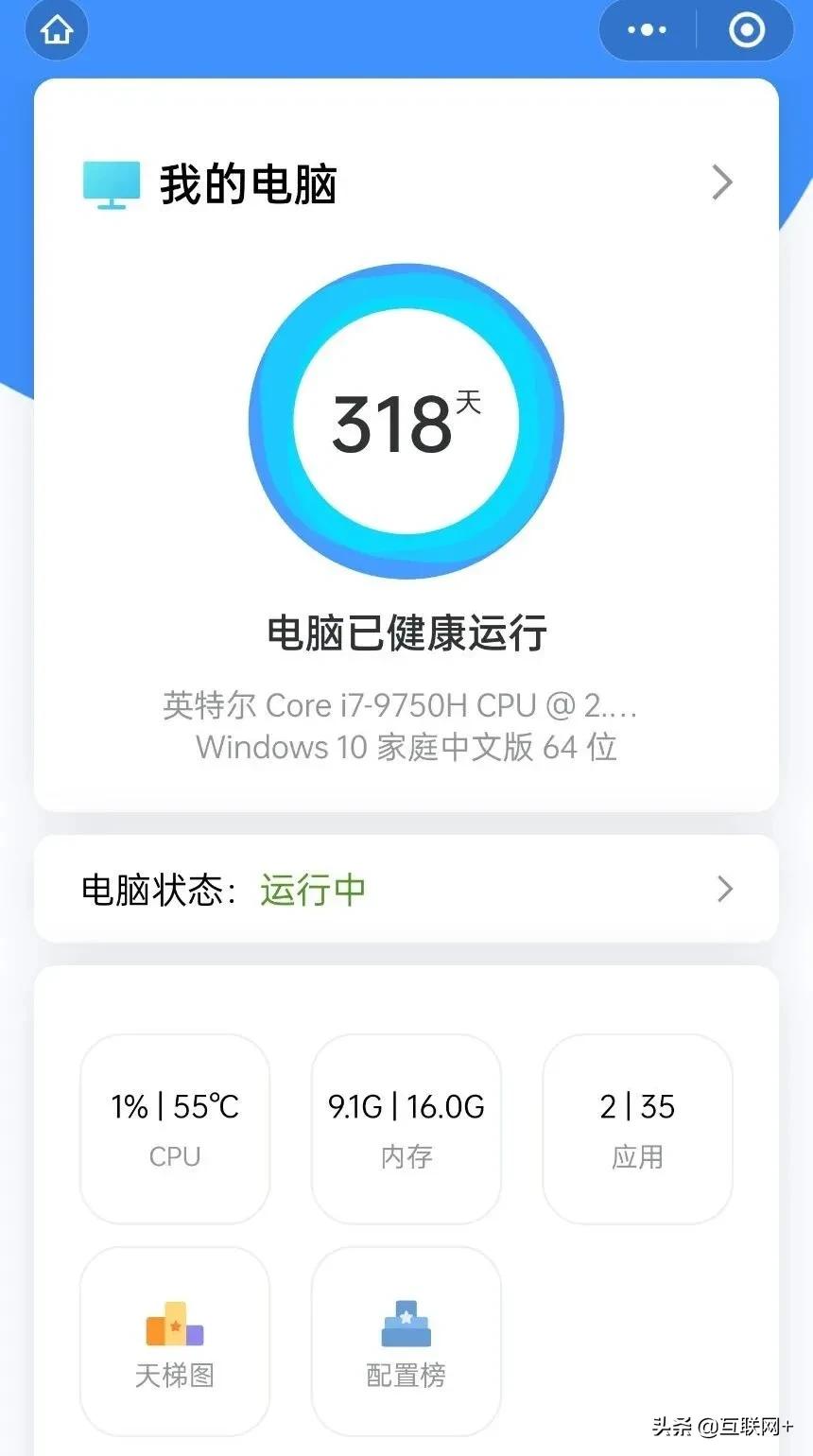This screenshot has height=1456, width=813.
Task: Tap the CPU status card showing 1% | 55℃
Action: coord(174,1127)
